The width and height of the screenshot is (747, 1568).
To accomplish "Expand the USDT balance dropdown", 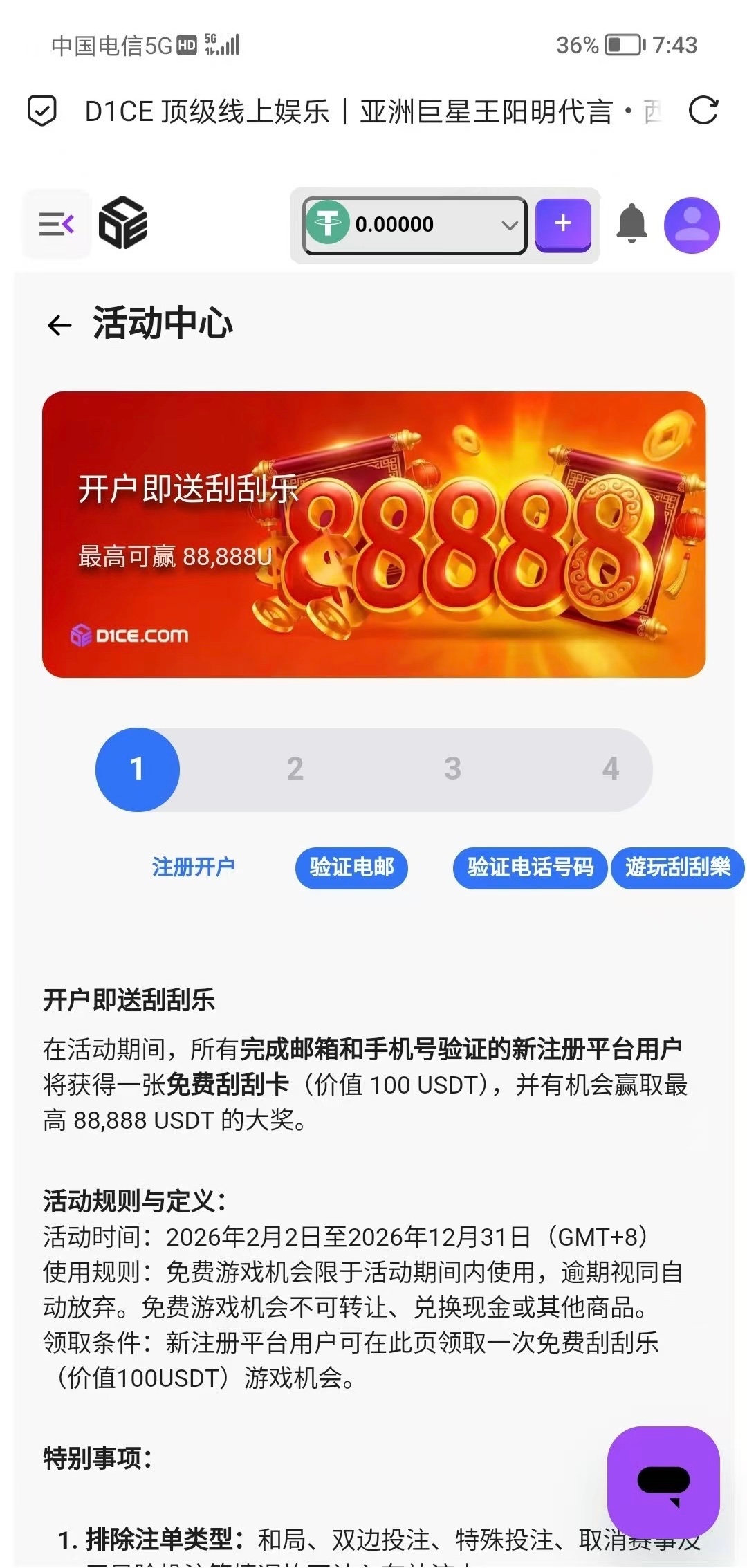I will tap(510, 225).
